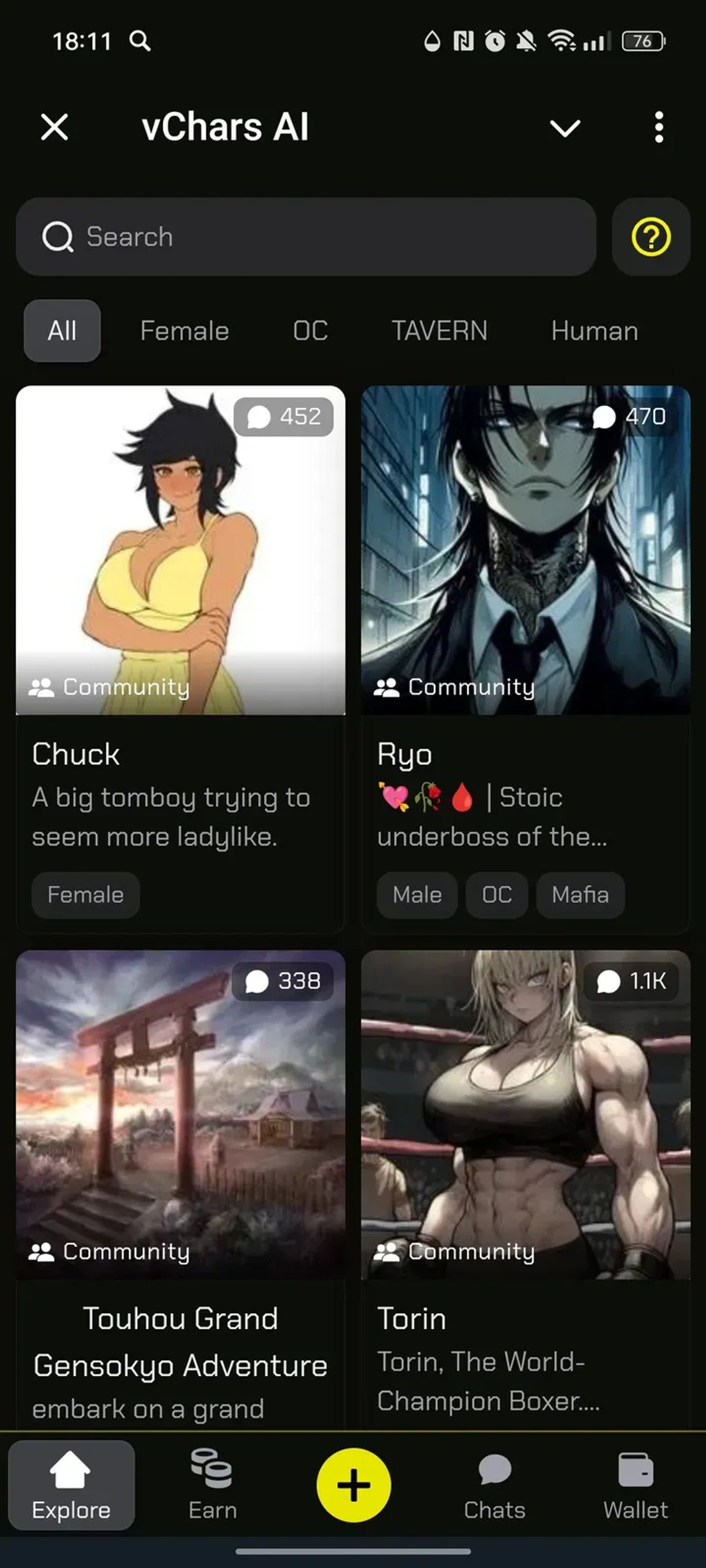The width and height of the screenshot is (706, 1568).
Task: Go to the Explore tab
Action: [x=71, y=1485]
